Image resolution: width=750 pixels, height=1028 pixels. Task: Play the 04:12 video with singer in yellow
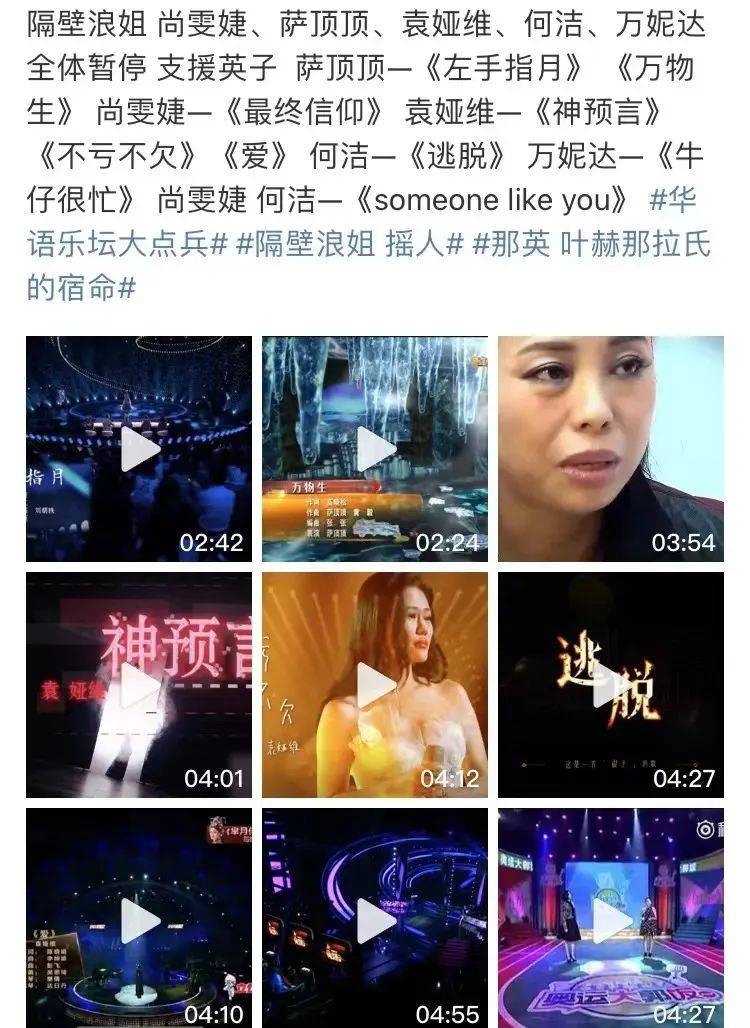click(x=375, y=685)
